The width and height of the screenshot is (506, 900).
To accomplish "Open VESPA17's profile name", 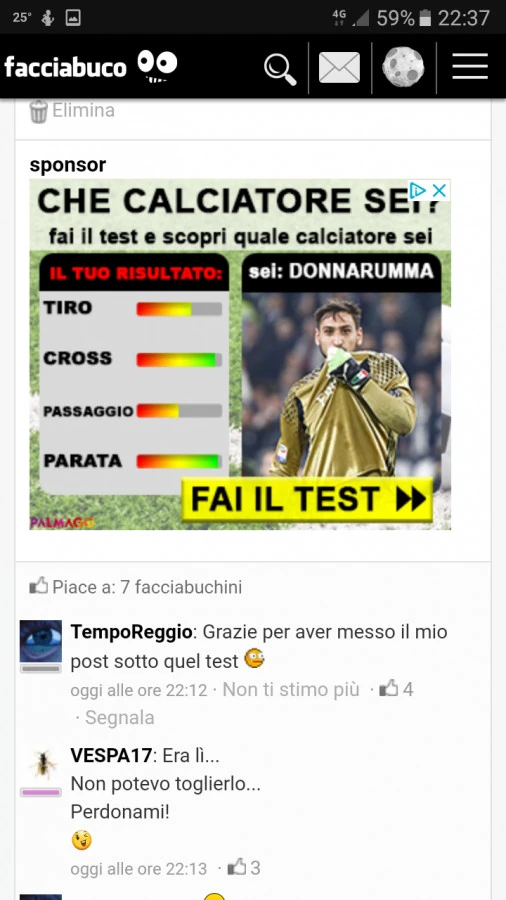I will pos(111,755).
